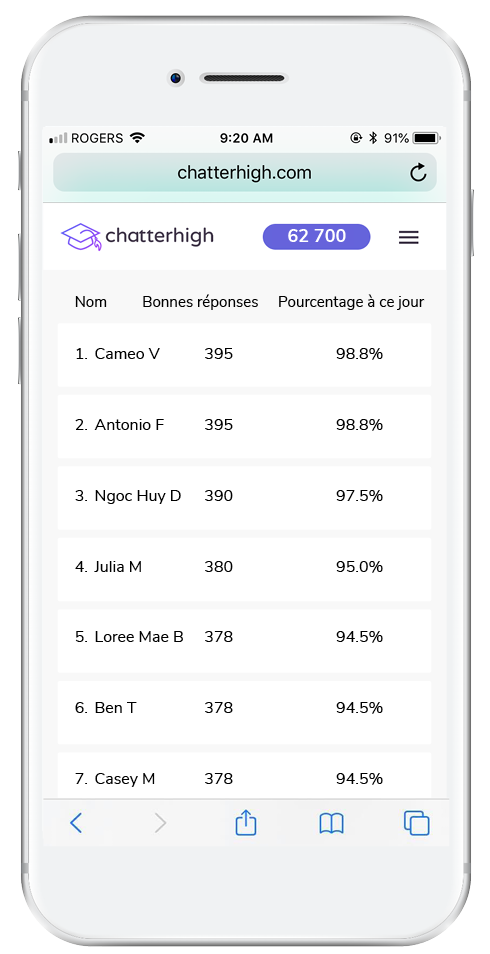Open the hamburger menu
Image resolution: width=490 pixels, height=954 pixels.
point(408,237)
